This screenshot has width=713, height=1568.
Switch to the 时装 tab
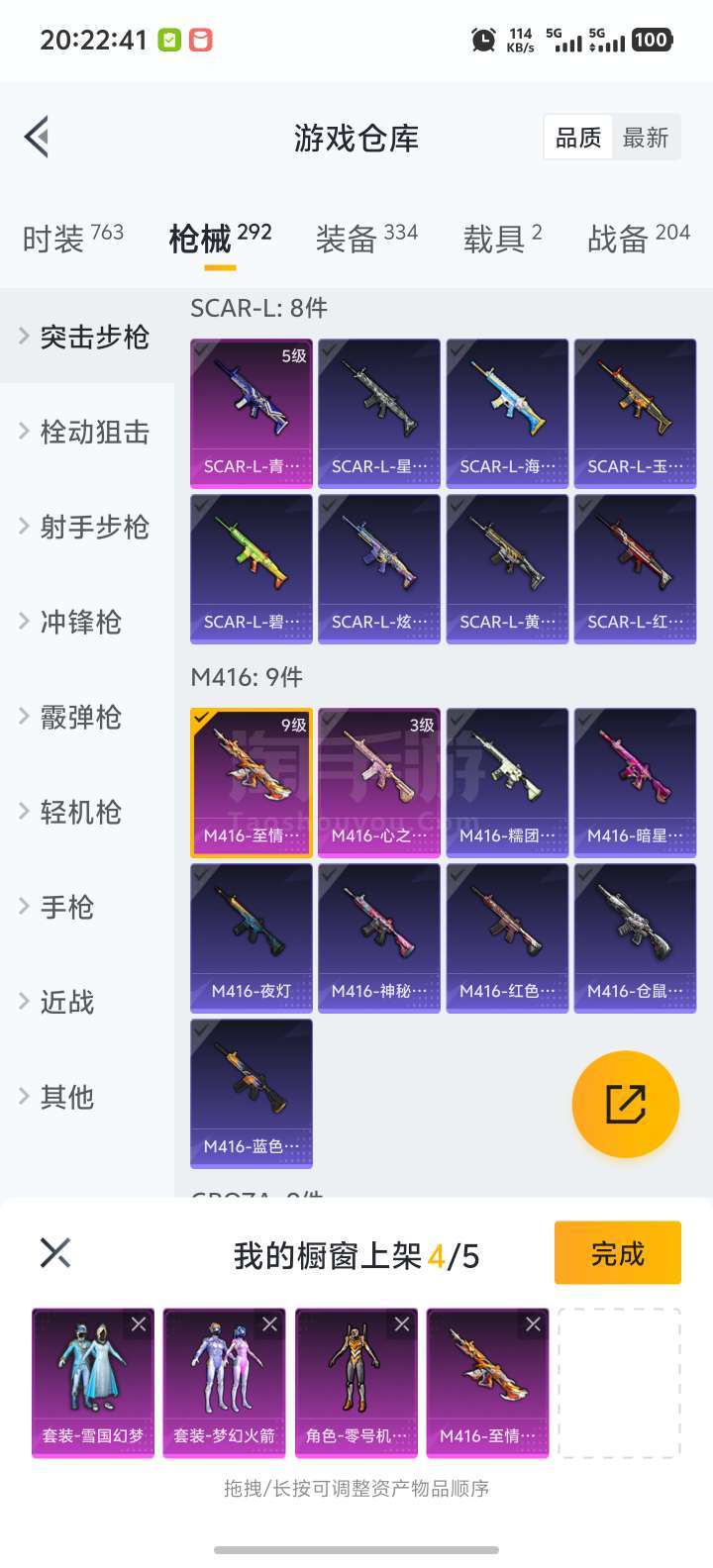tap(72, 238)
